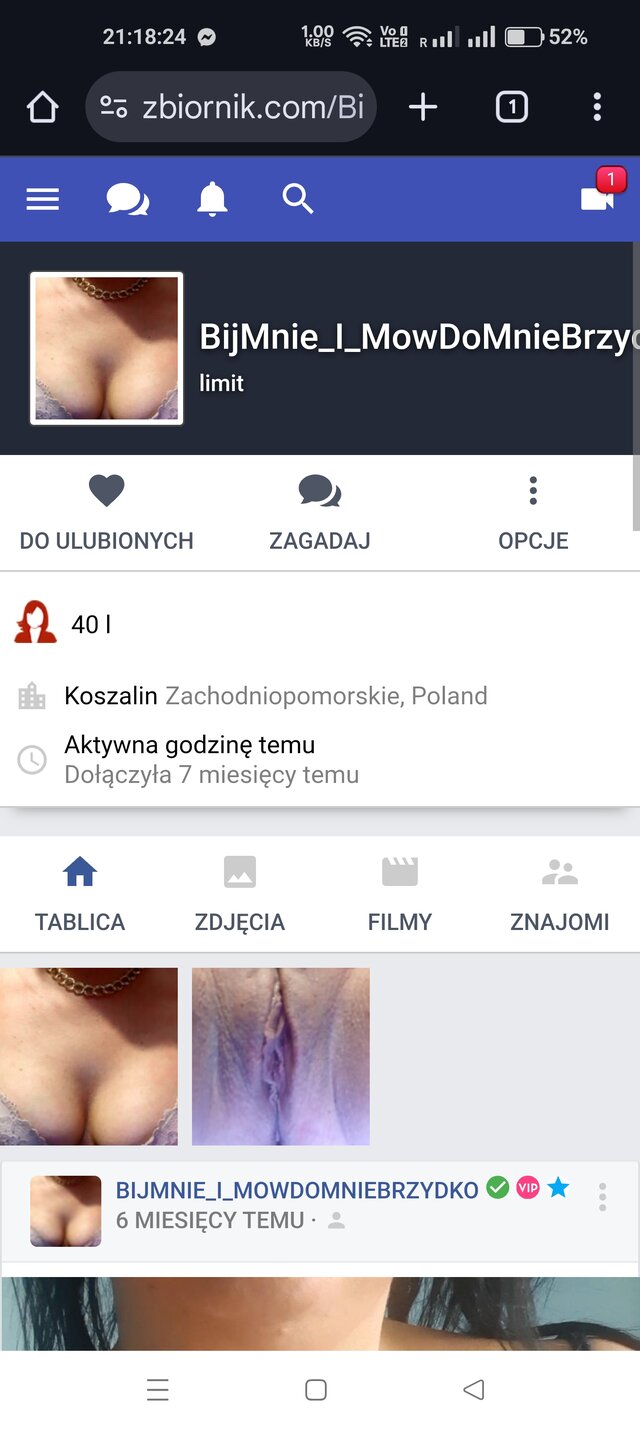This screenshot has width=640, height=1429.
Task: Switch to the Znajomi tab
Action: pyautogui.click(x=559, y=895)
